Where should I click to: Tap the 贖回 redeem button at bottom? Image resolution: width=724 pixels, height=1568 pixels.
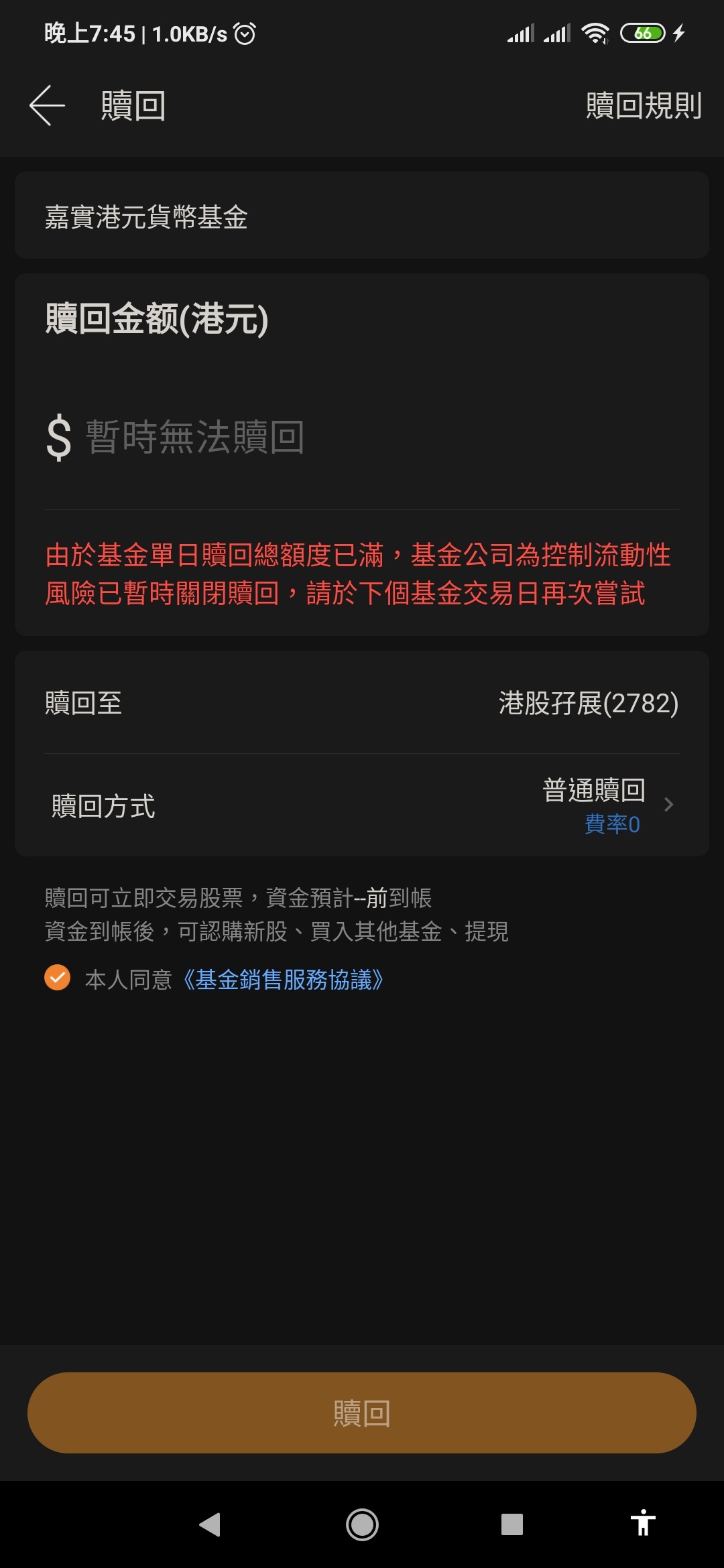click(362, 1413)
